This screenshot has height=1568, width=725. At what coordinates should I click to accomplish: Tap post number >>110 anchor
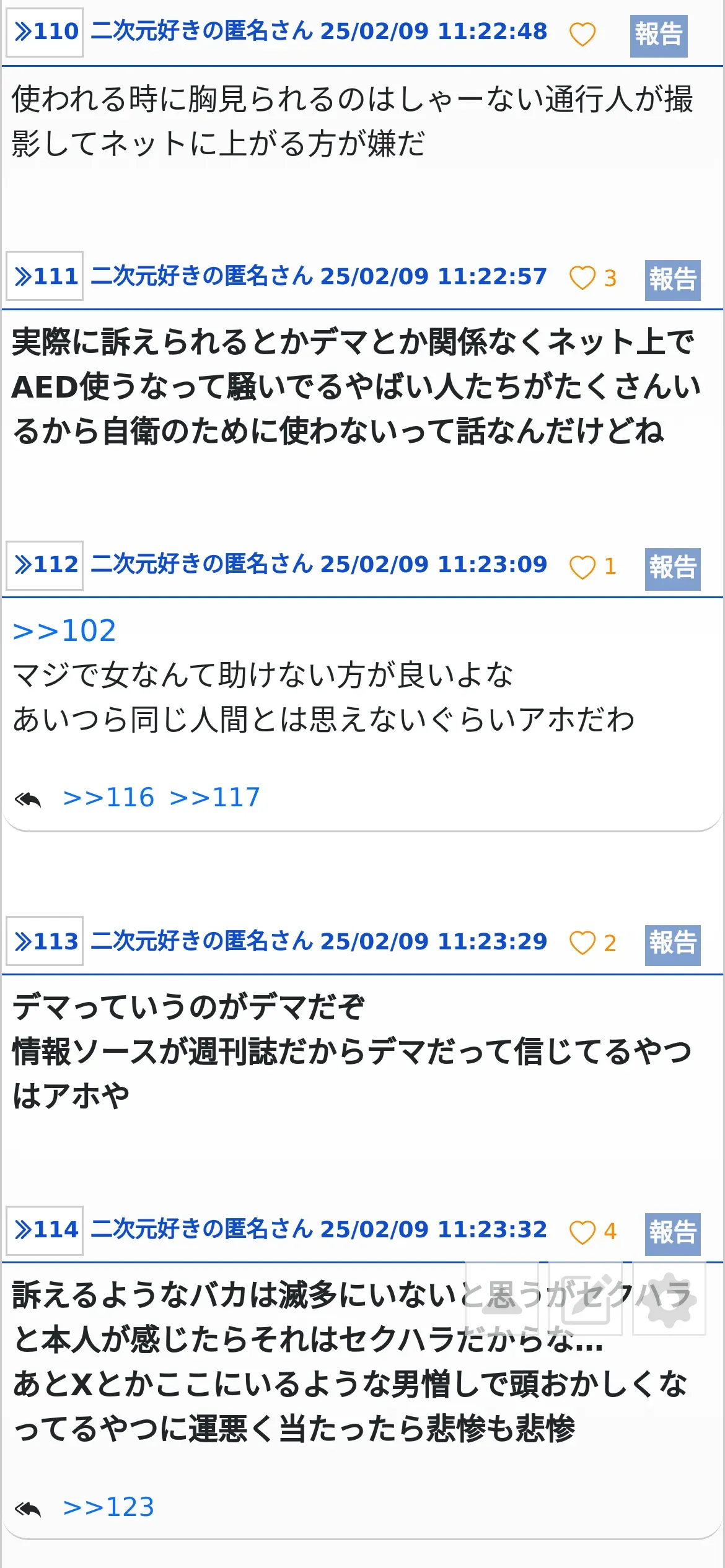pos(45,32)
